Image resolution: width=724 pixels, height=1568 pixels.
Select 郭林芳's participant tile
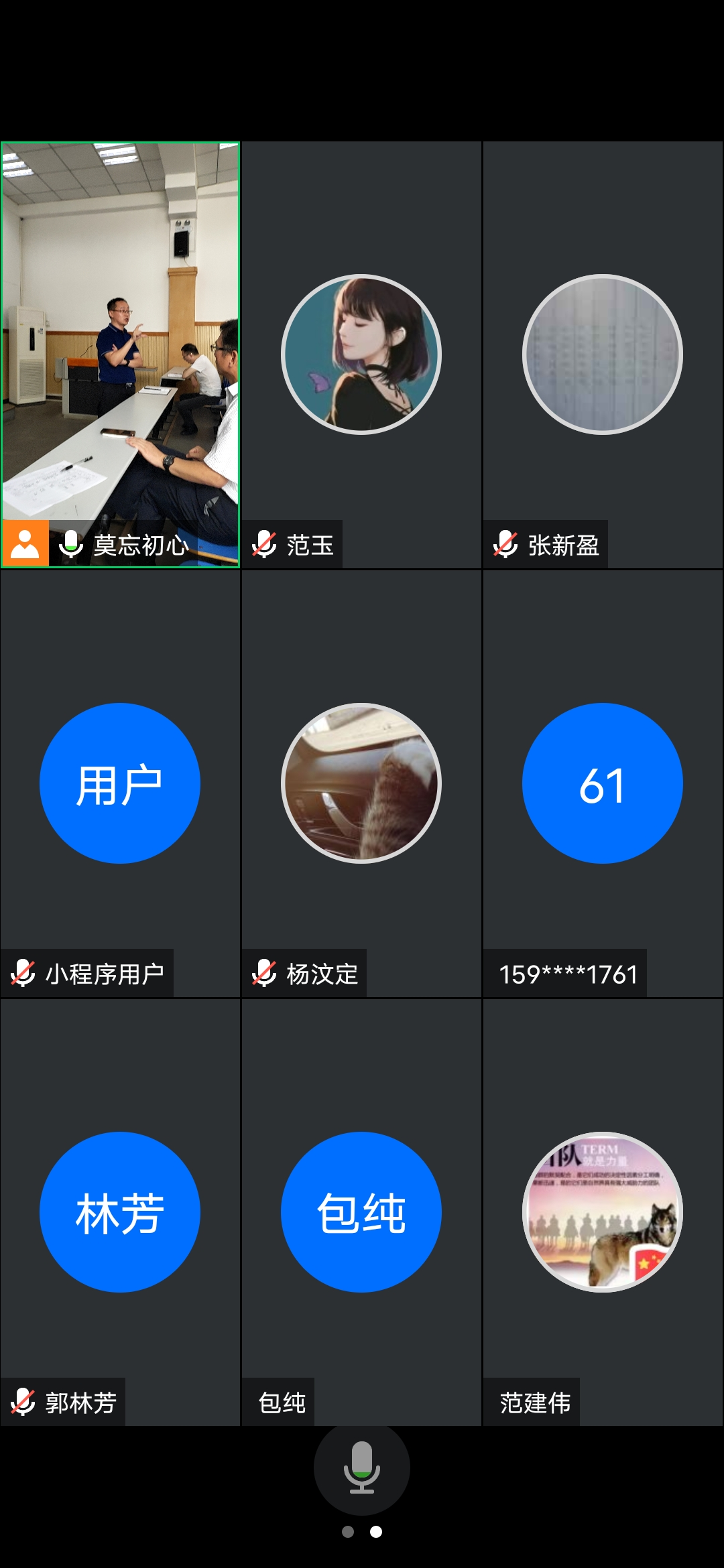tap(120, 1212)
